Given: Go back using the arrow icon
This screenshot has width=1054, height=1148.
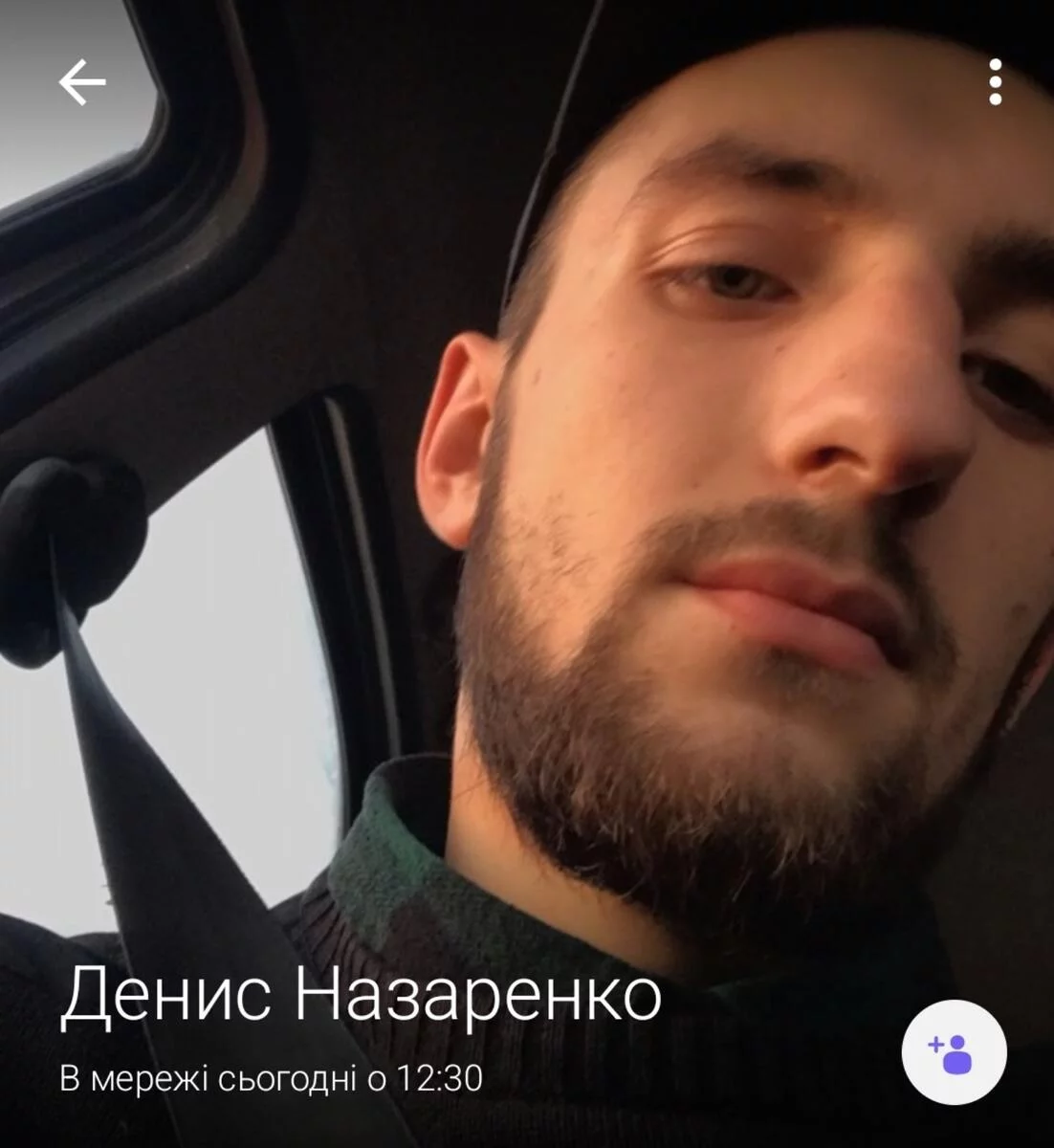Looking at the screenshot, I should pyautogui.click(x=82, y=82).
